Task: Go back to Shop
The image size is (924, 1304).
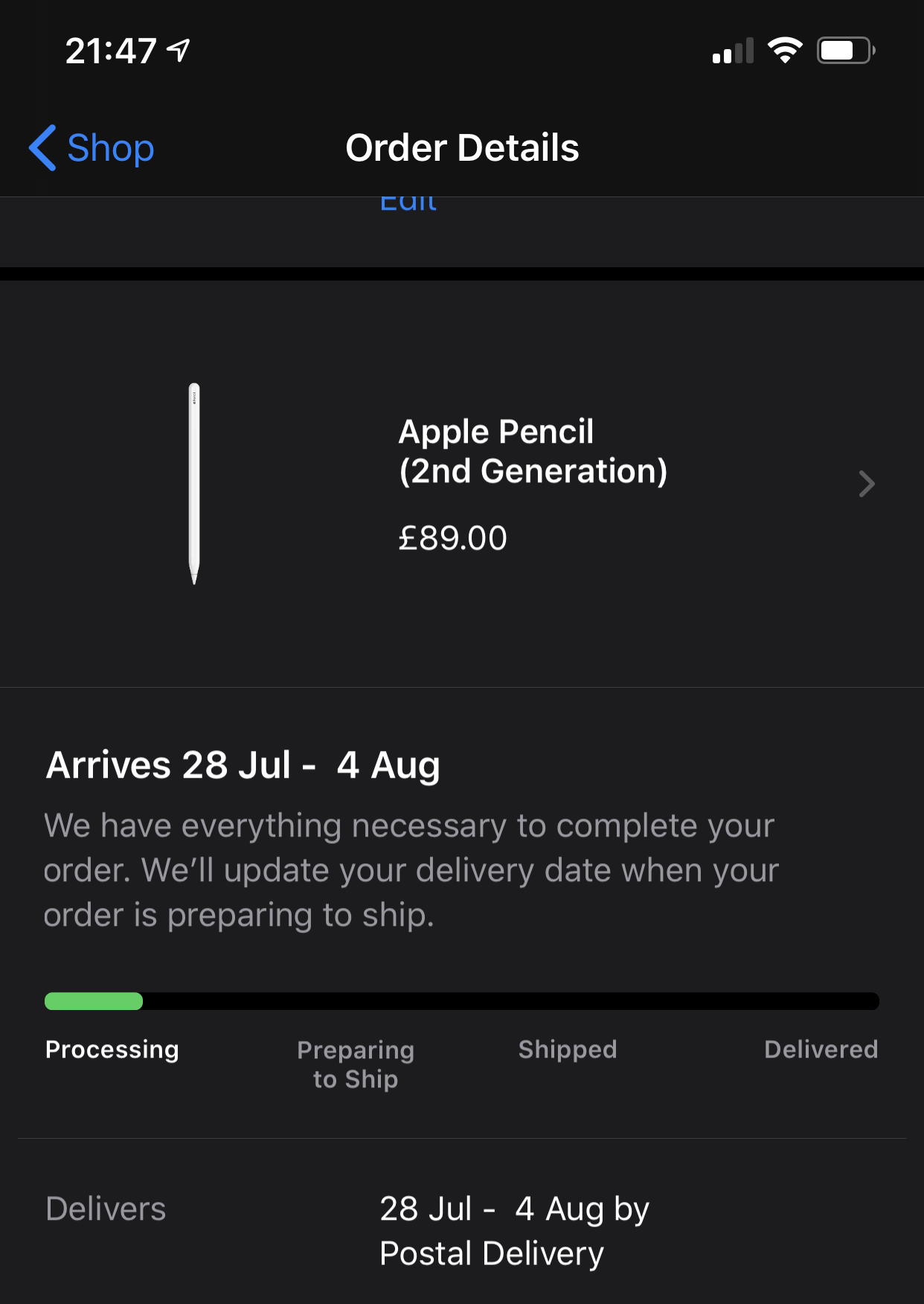Action: pyautogui.click(x=92, y=148)
